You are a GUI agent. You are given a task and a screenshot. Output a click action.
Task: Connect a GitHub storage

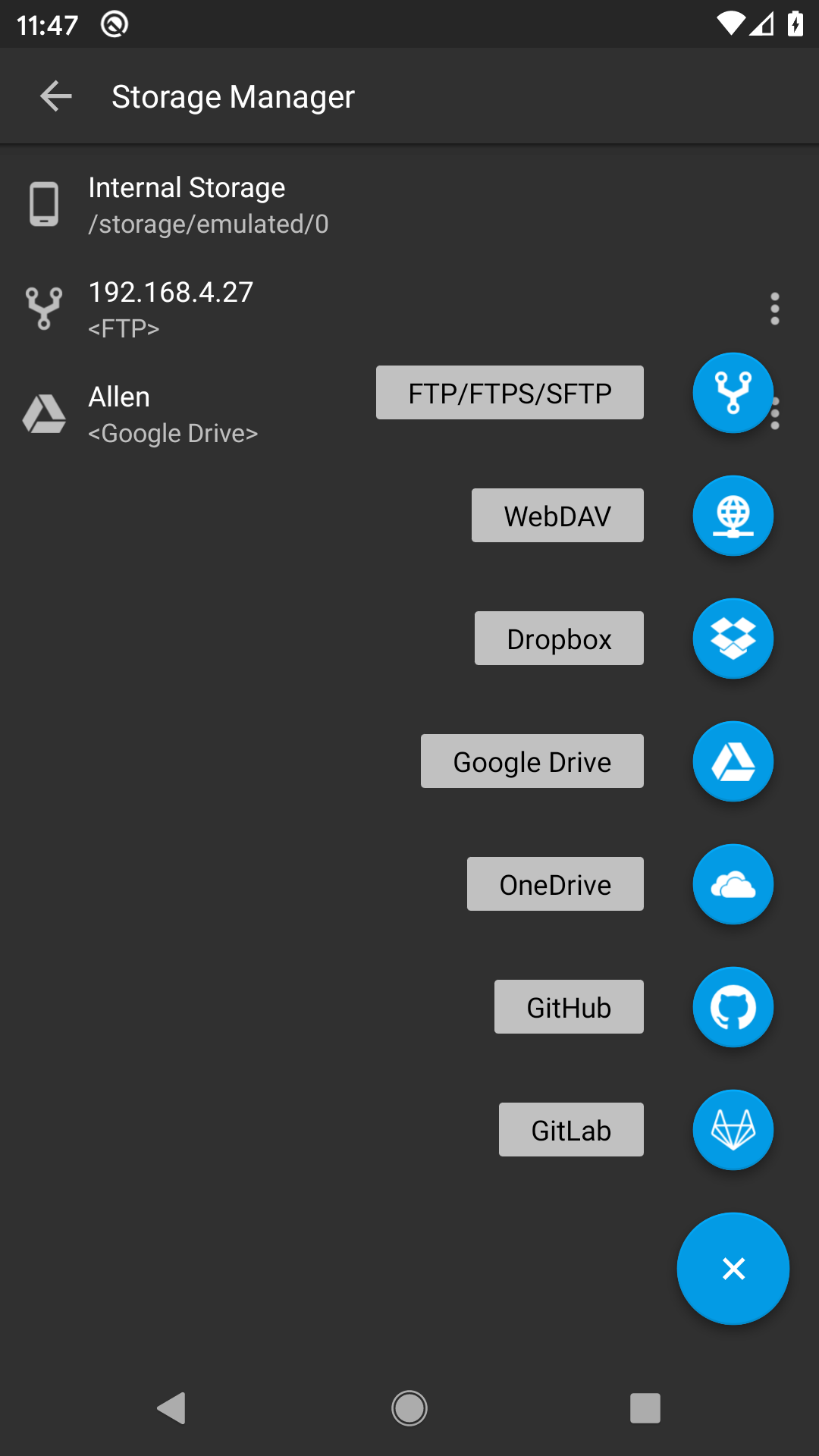[733, 1007]
